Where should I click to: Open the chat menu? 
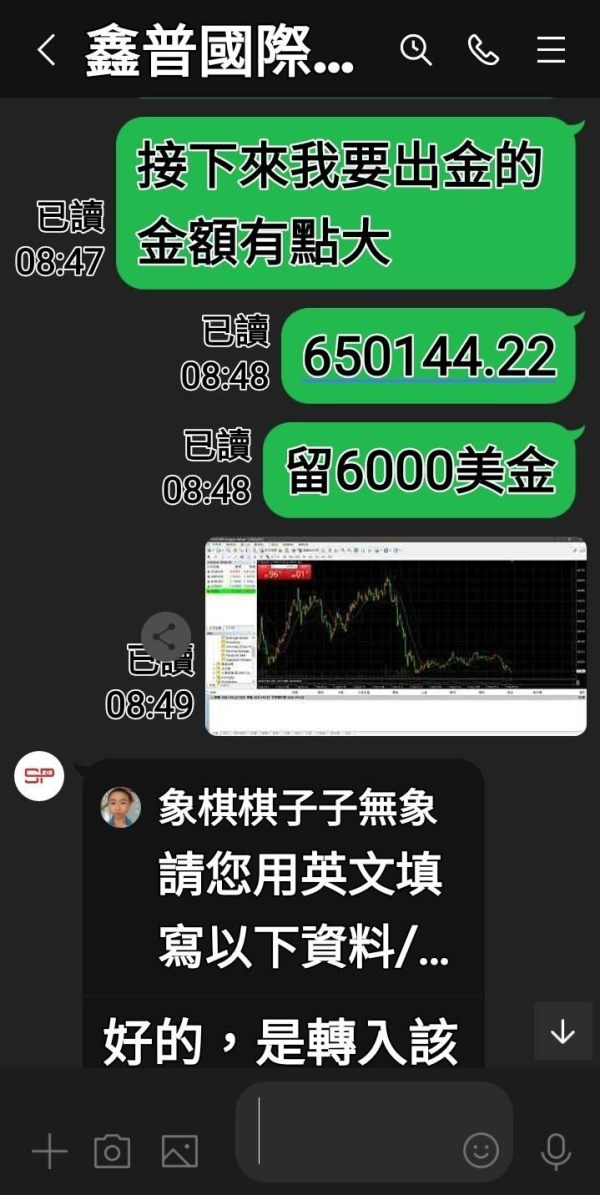coord(550,50)
